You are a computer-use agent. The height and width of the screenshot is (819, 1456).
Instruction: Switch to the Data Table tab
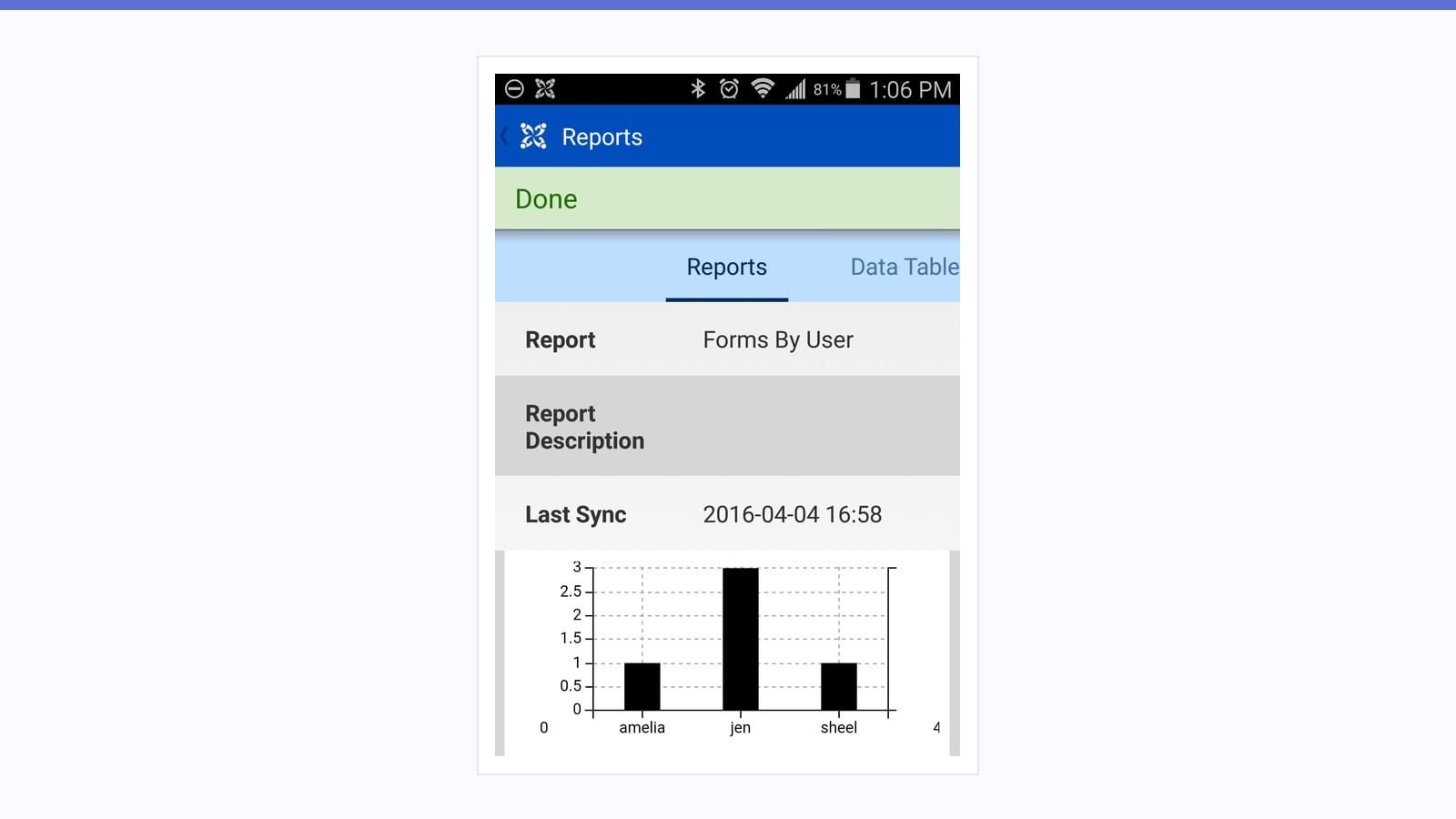904,267
